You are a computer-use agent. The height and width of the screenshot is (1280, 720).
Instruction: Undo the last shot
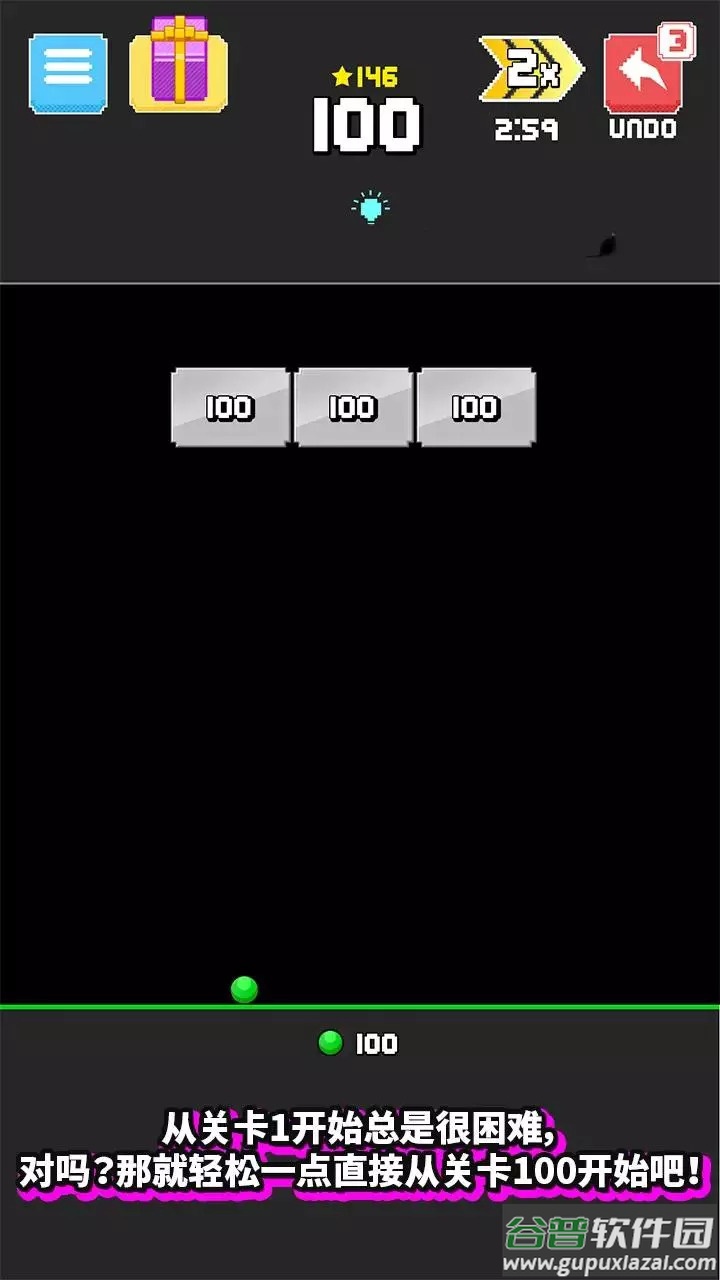[642, 75]
